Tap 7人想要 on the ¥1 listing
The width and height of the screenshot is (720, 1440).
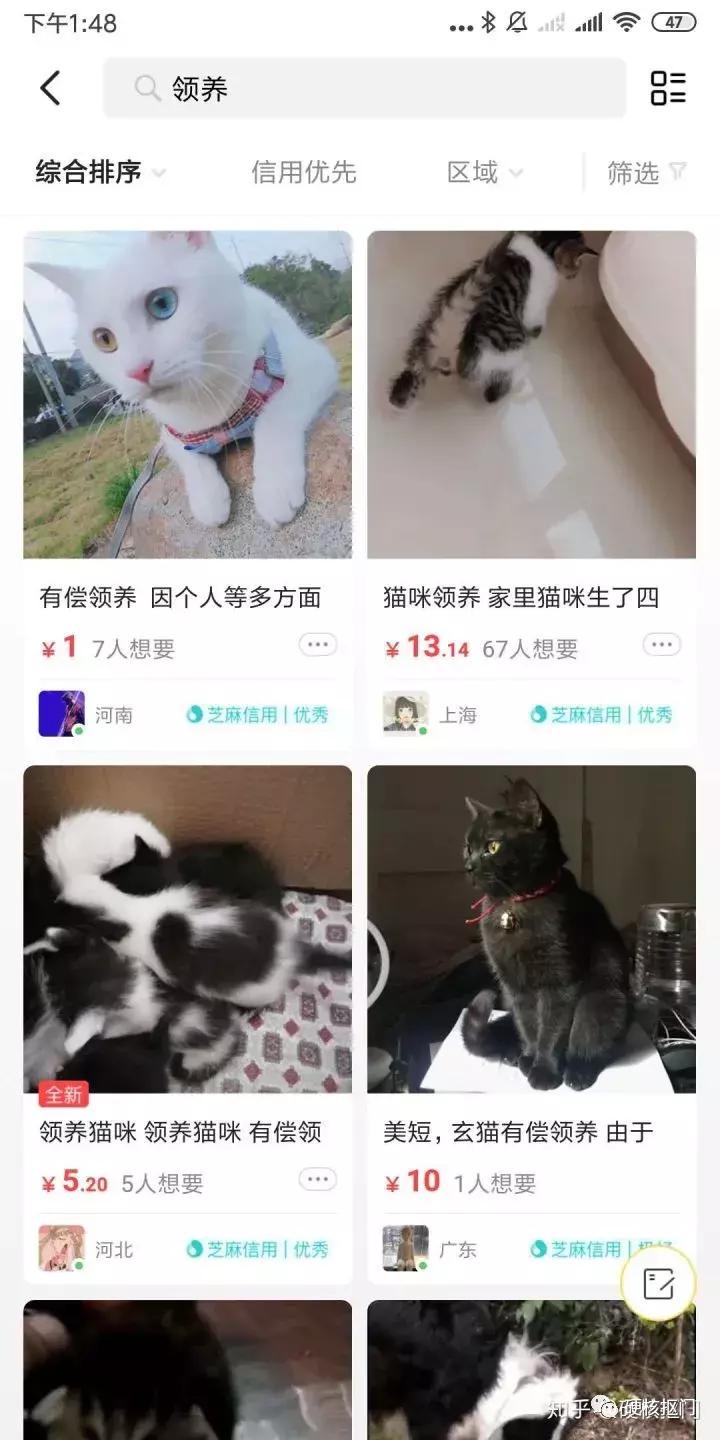[x=137, y=648]
